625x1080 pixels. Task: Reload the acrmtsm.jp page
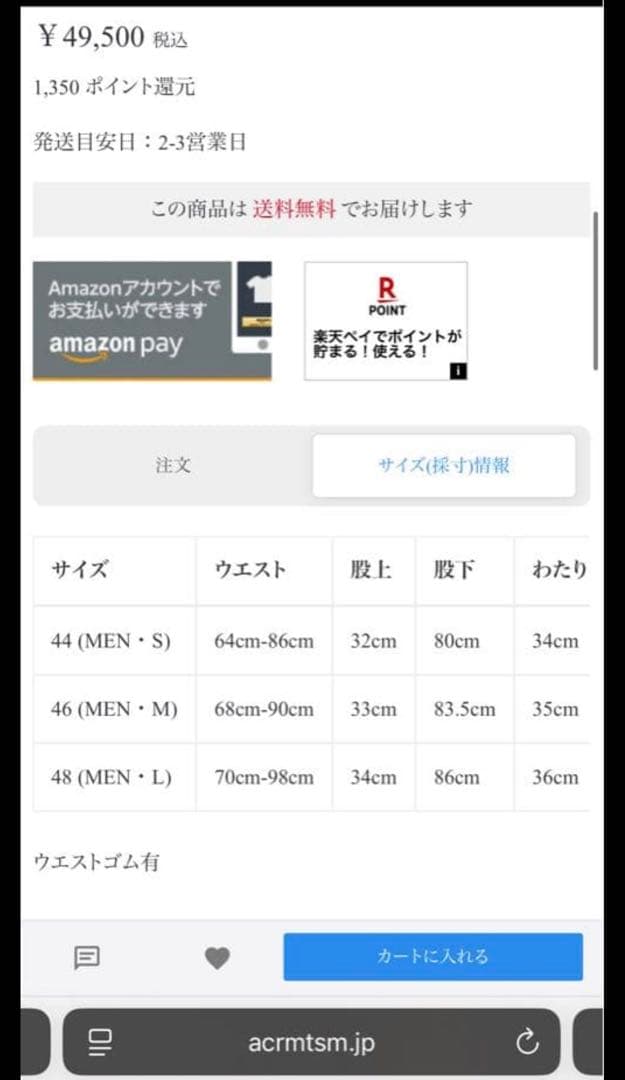tap(527, 1043)
